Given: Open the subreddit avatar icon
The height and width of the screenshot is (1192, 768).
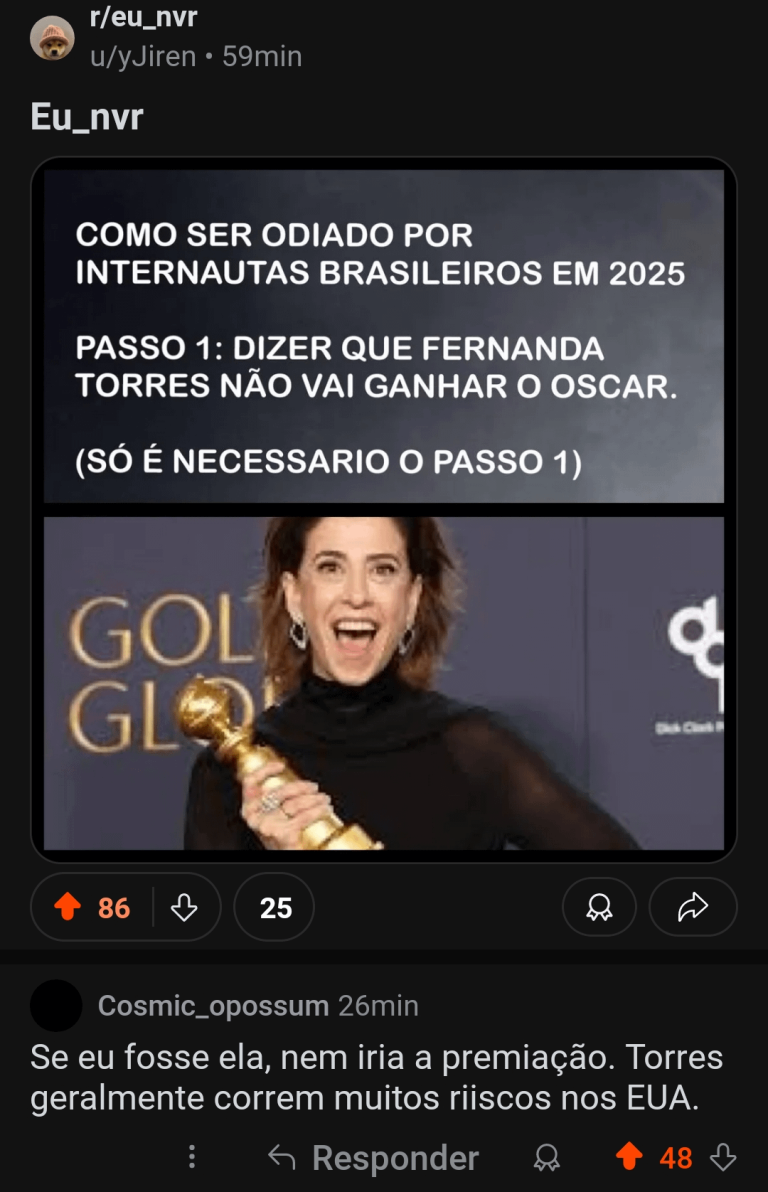Looking at the screenshot, I should (x=51, y=38).
